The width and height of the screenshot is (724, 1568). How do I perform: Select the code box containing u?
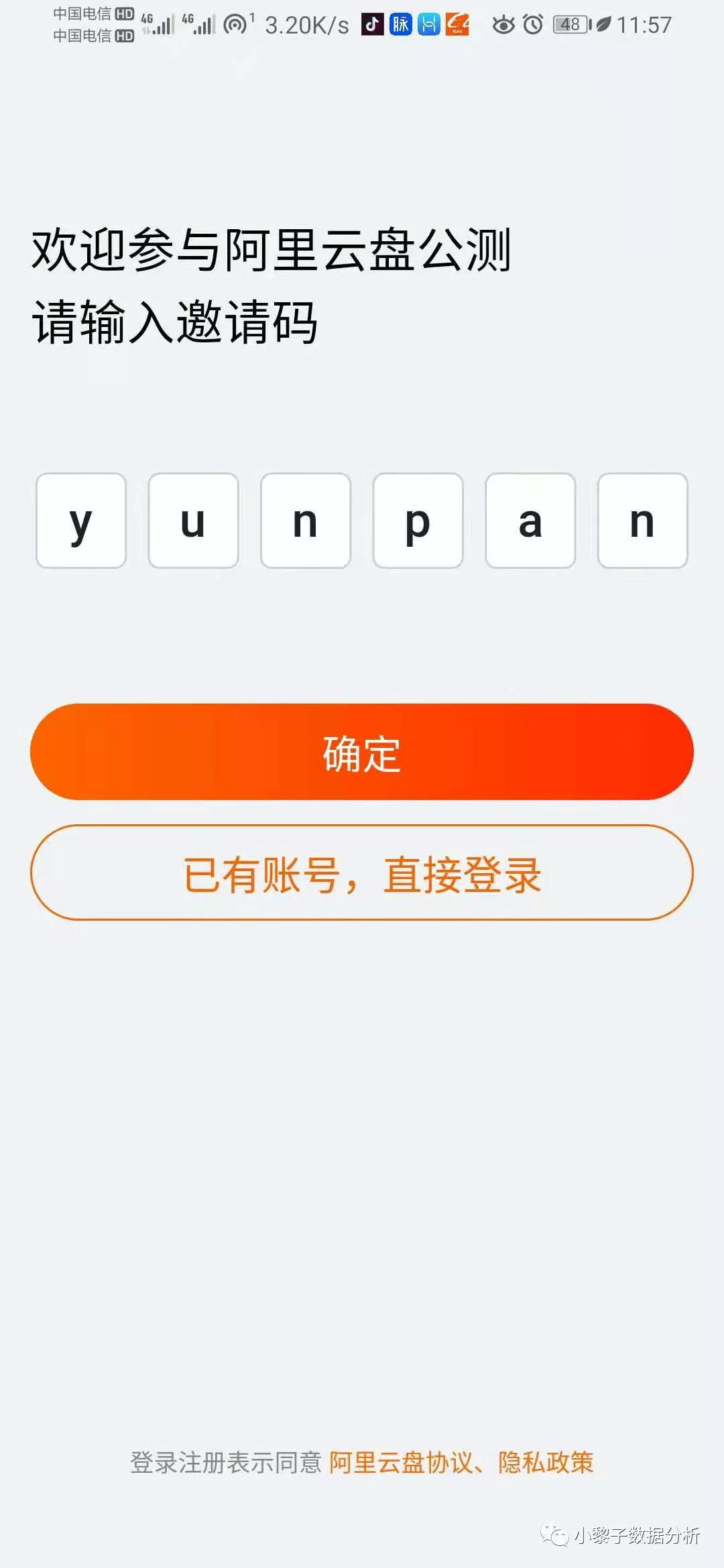(193, 521)
